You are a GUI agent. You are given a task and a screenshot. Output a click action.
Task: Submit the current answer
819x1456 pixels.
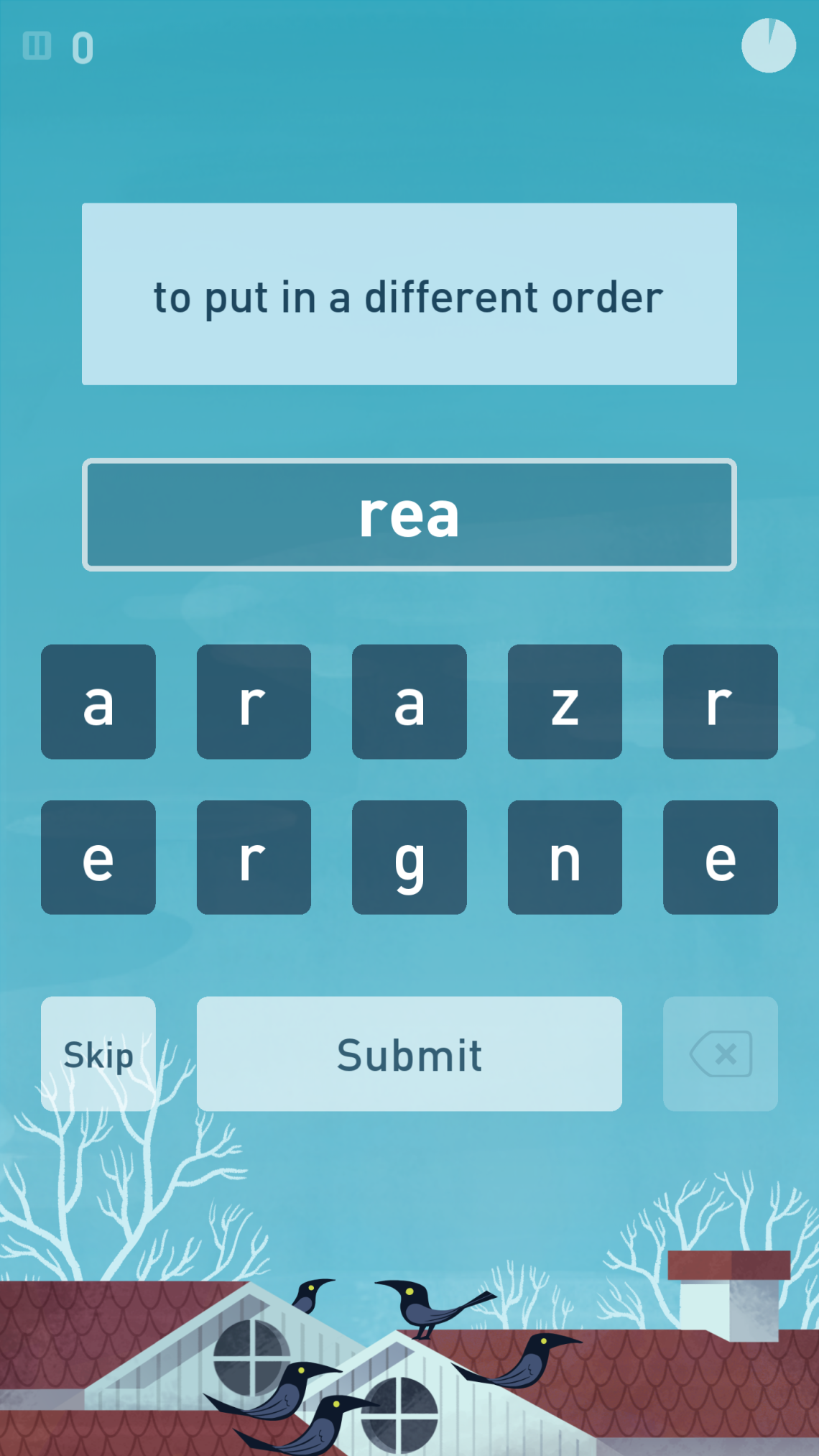click(409, 1054)
